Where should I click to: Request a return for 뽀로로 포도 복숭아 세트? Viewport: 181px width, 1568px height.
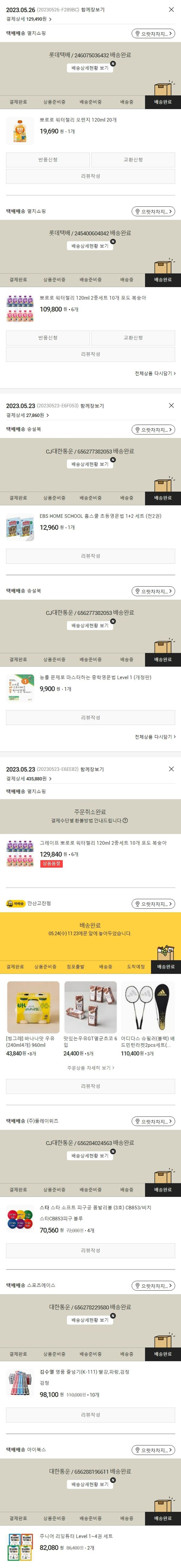click(x=48, y=338)
